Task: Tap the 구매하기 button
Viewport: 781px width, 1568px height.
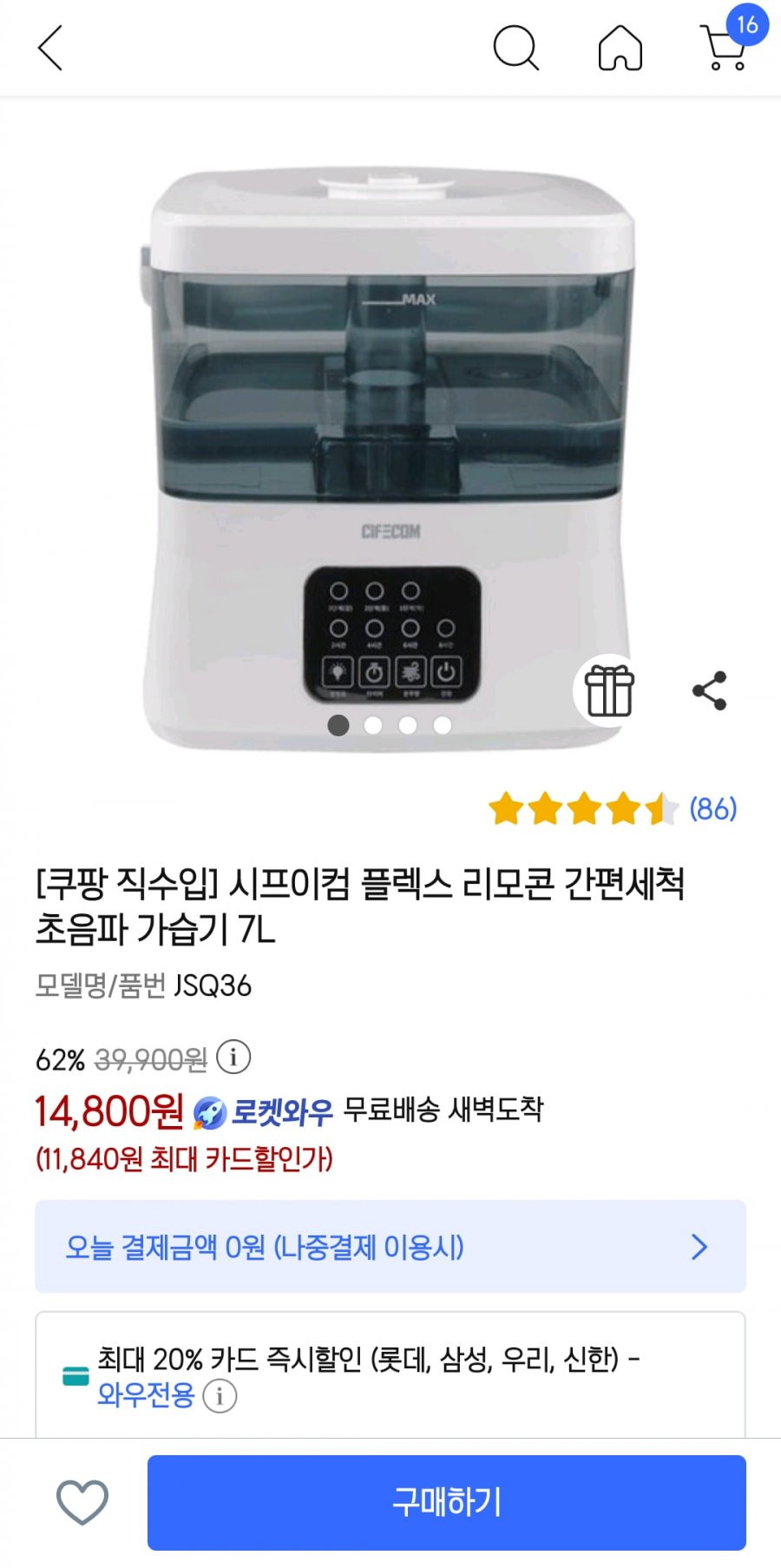Action: pyautogui.click(x=446, y=1502)
